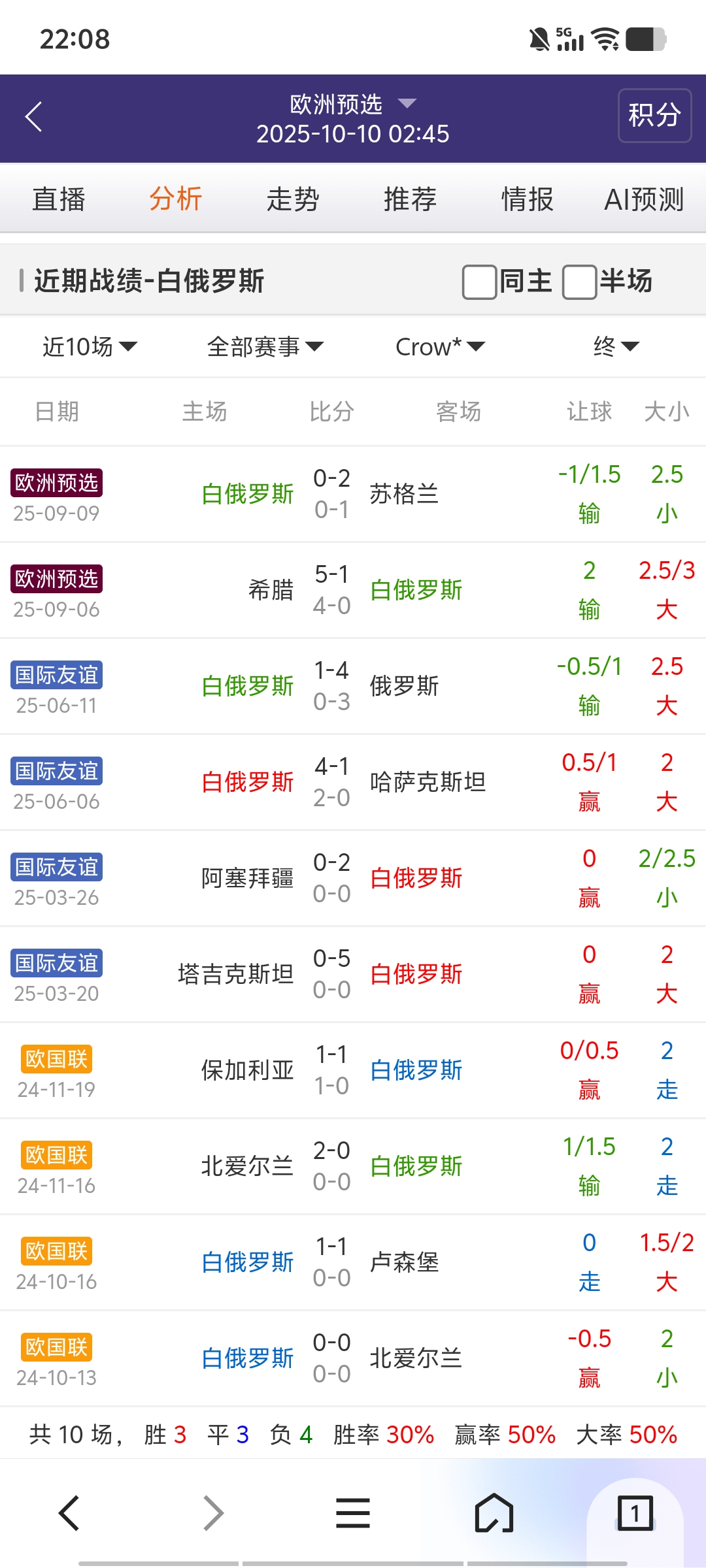The height and width of the screenshot is (1568, 706).
Task: Open the 推荐 tab
Action: pyautogui.click(x=410, y=199)
